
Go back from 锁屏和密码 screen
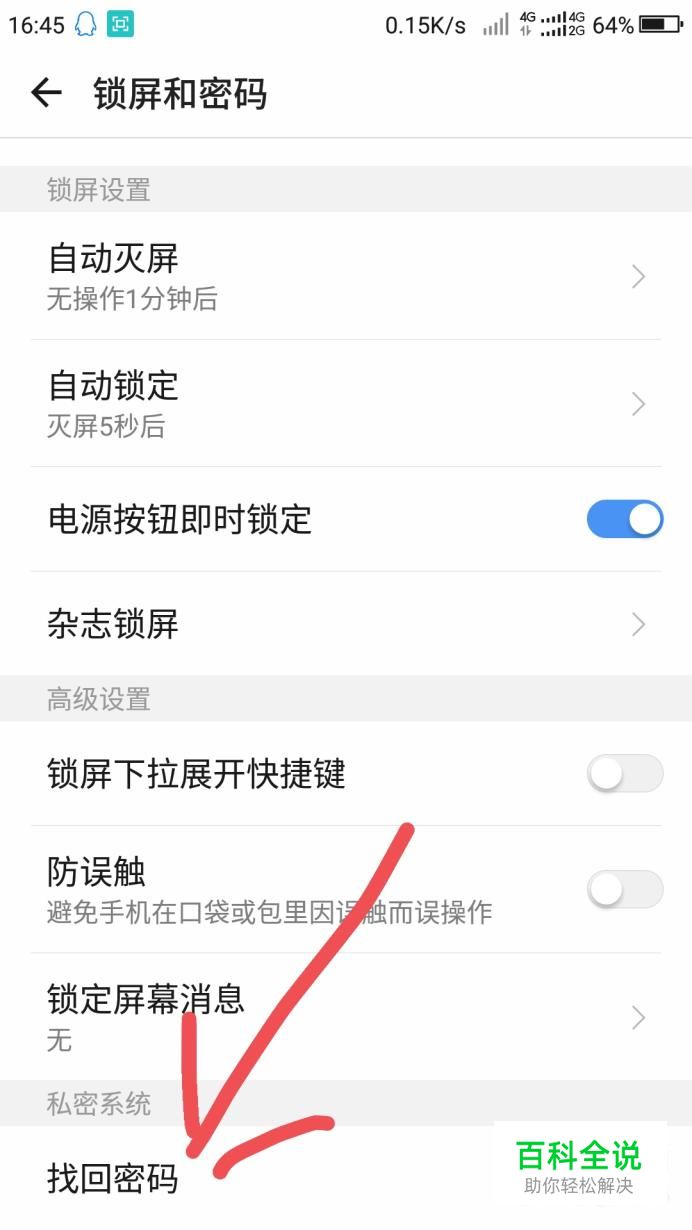[x=46, y=94]
